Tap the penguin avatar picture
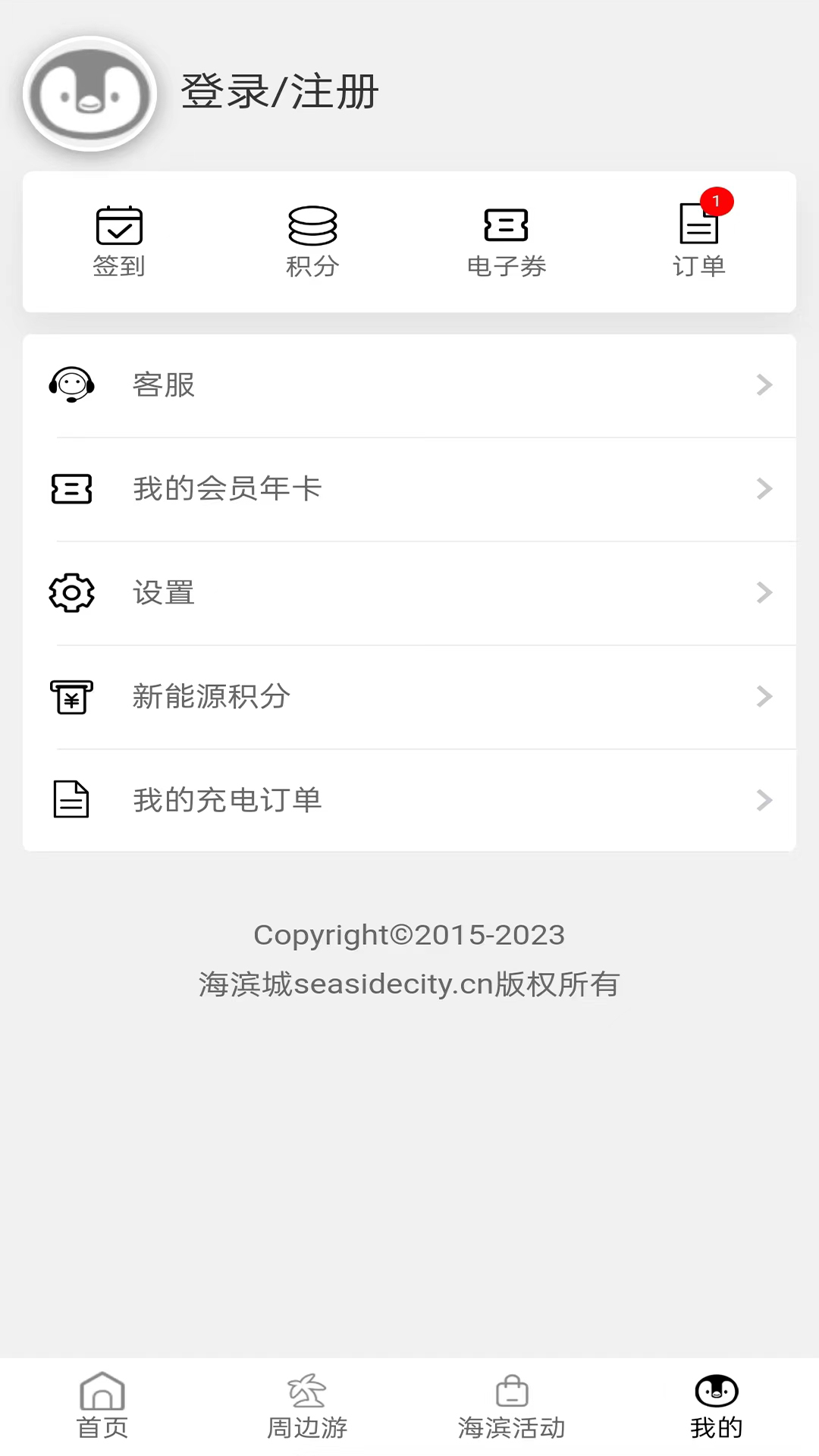 coord(90,94)
